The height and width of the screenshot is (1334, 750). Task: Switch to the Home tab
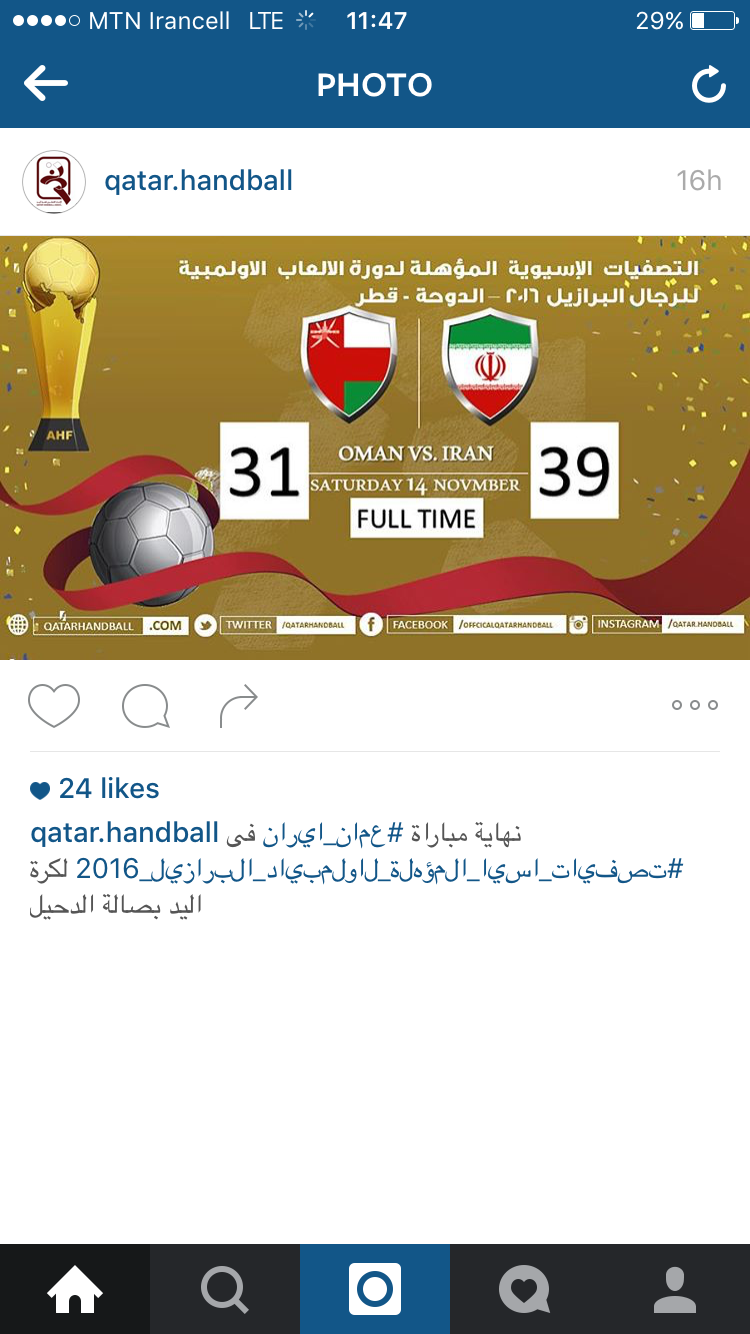tap(75, 1289)
